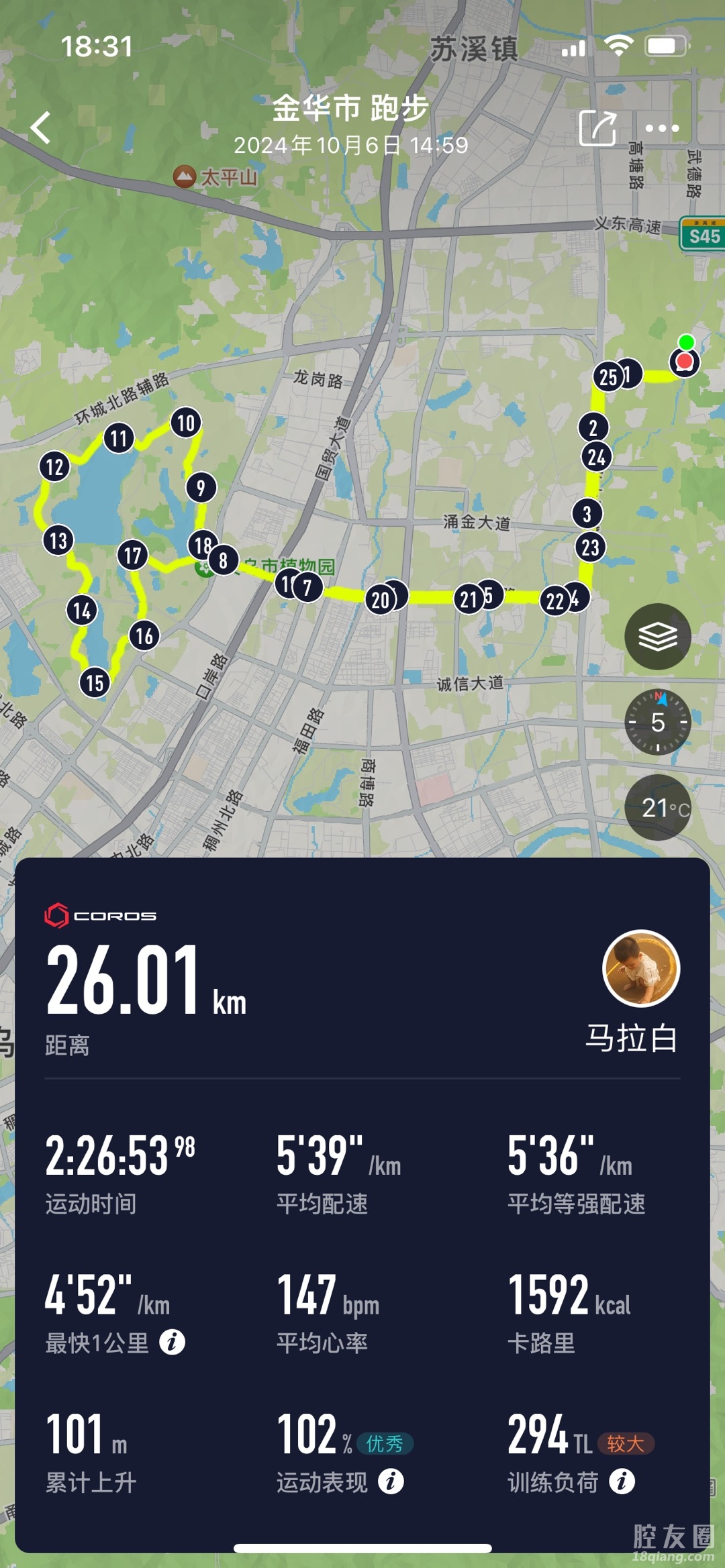Tap the compass button showing 5
The height and width of the screenshot is (1568, 725).
657,722
